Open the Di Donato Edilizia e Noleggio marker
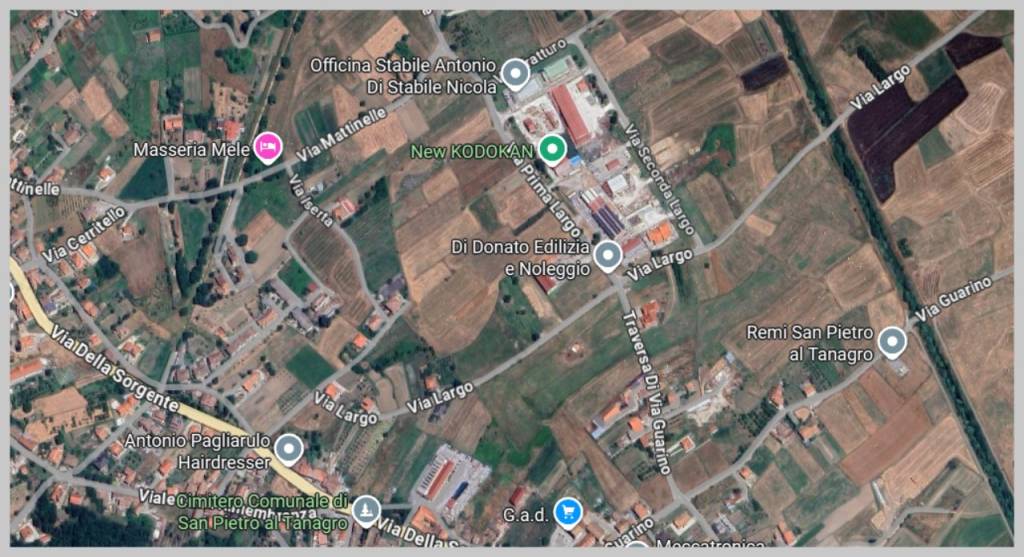 [607, 256]
